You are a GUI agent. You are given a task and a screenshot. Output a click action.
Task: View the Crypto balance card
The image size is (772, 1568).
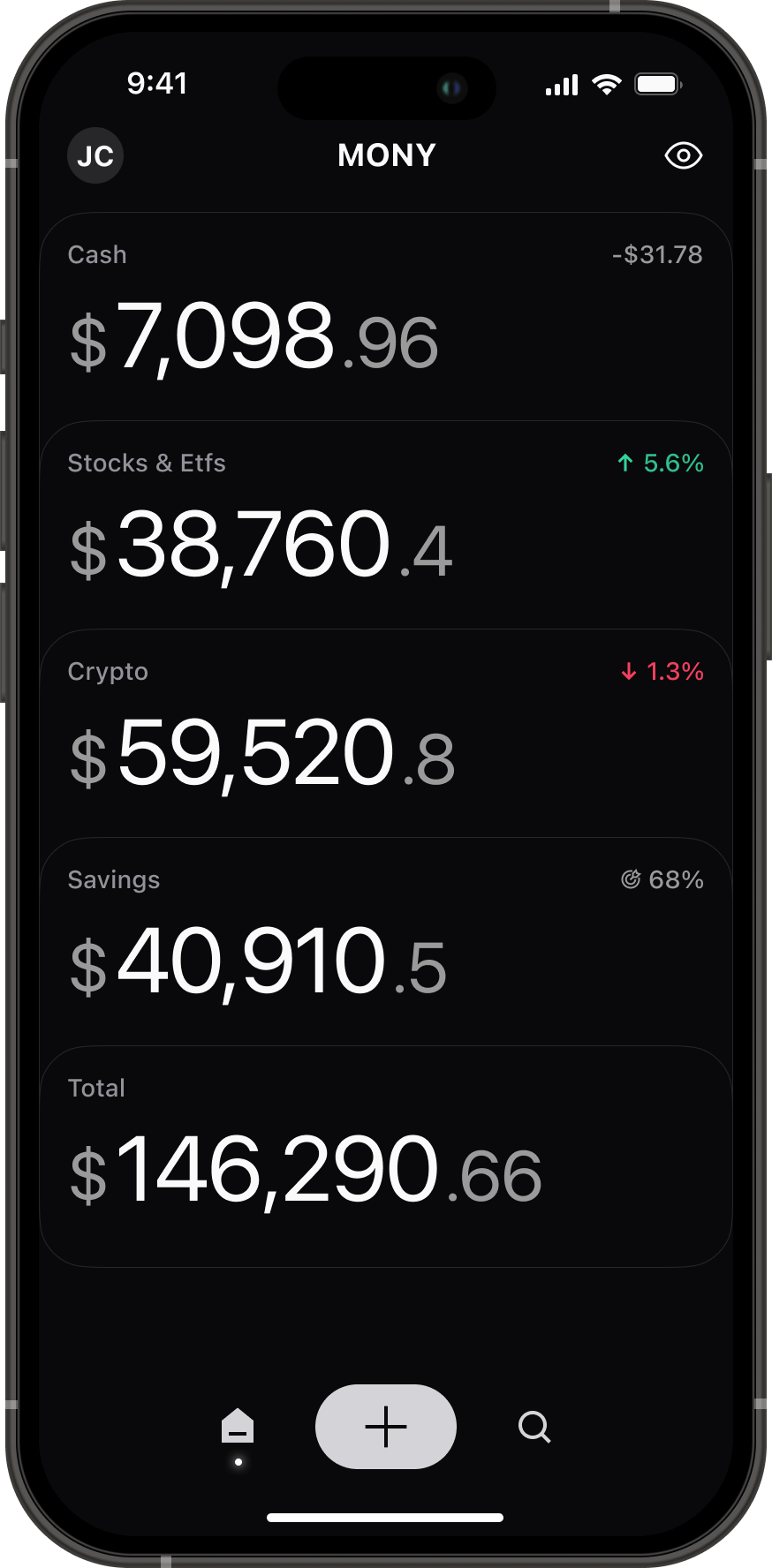click(386, 735)
